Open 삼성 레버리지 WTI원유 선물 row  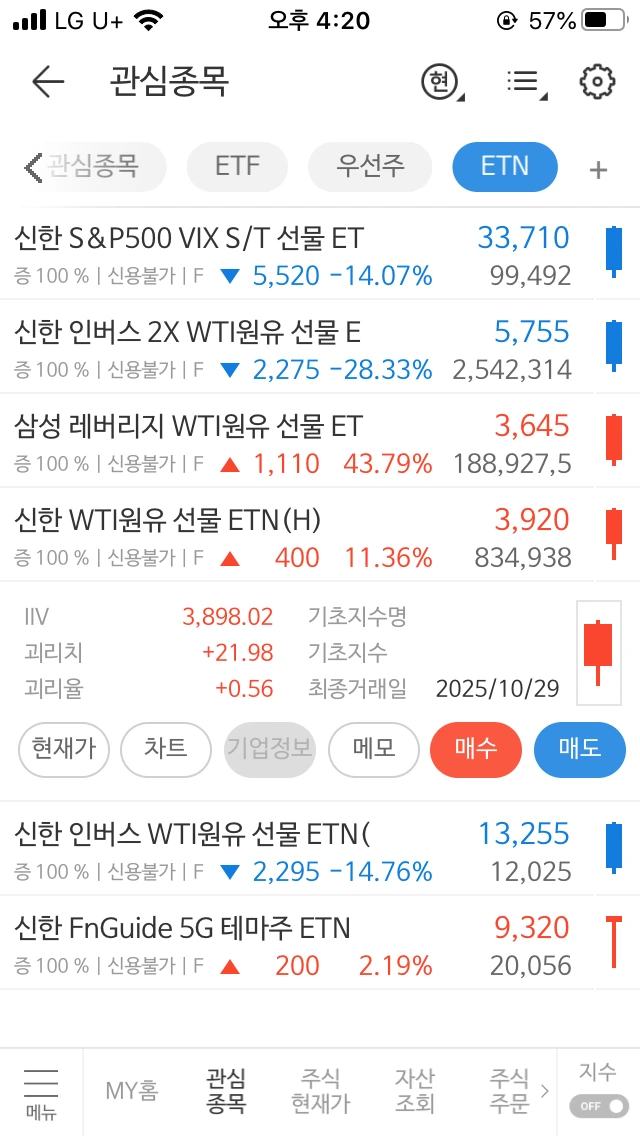point(290,443)
